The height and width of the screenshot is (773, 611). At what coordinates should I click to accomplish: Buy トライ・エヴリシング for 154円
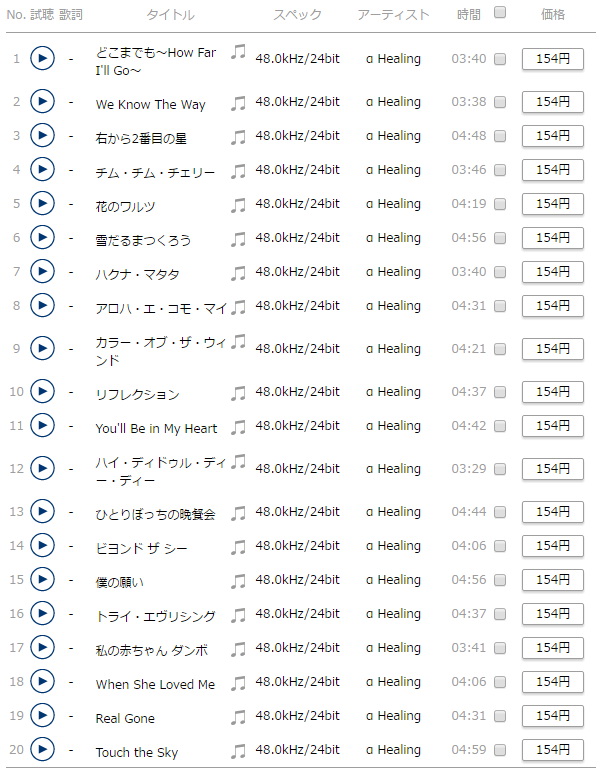click(x=552, y=614)
